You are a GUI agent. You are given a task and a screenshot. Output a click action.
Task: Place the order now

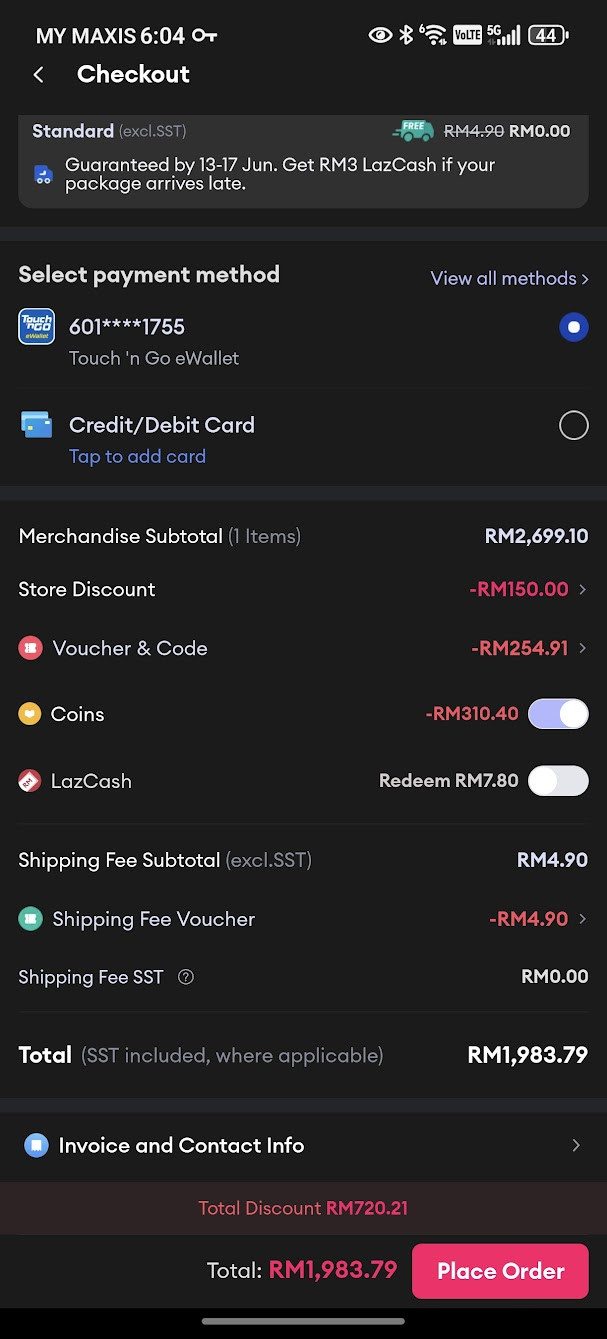pyautogui.click(x=500, y=1271)
